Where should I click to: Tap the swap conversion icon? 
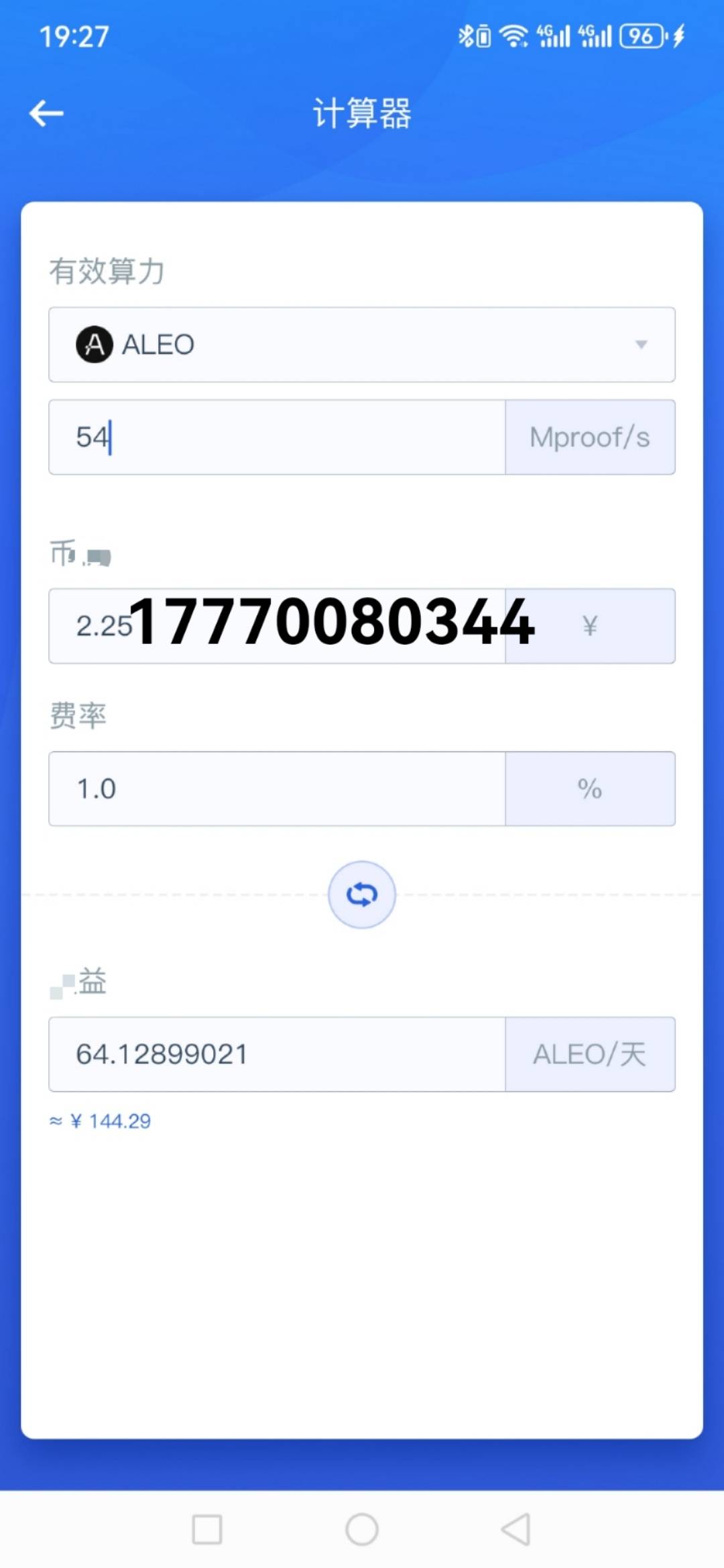click(x=361, y=894)
